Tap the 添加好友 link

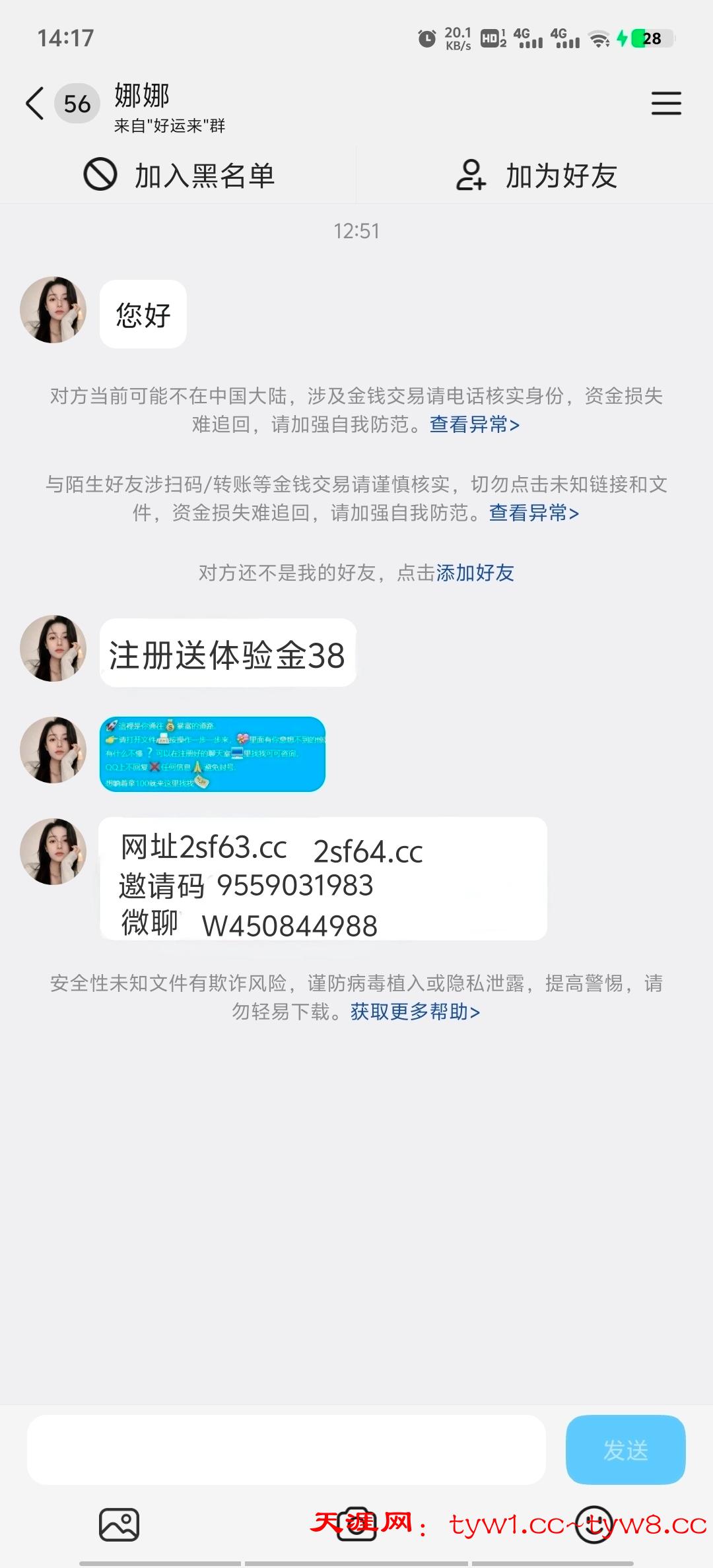[x=475, y=573]
